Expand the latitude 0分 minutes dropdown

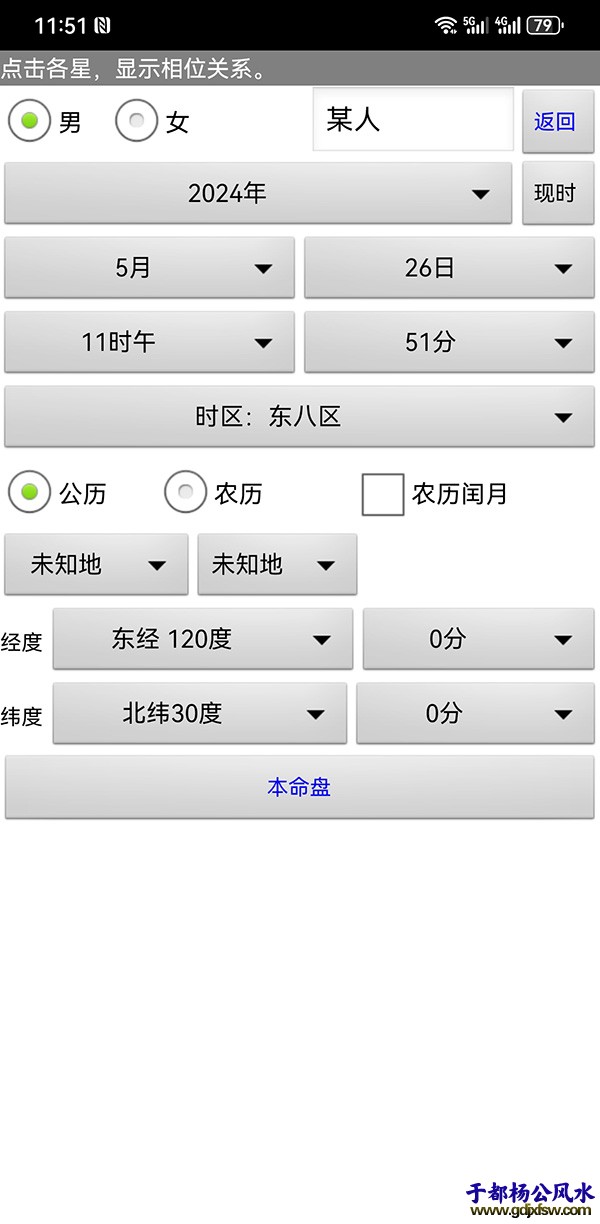[x=474, y=713]
